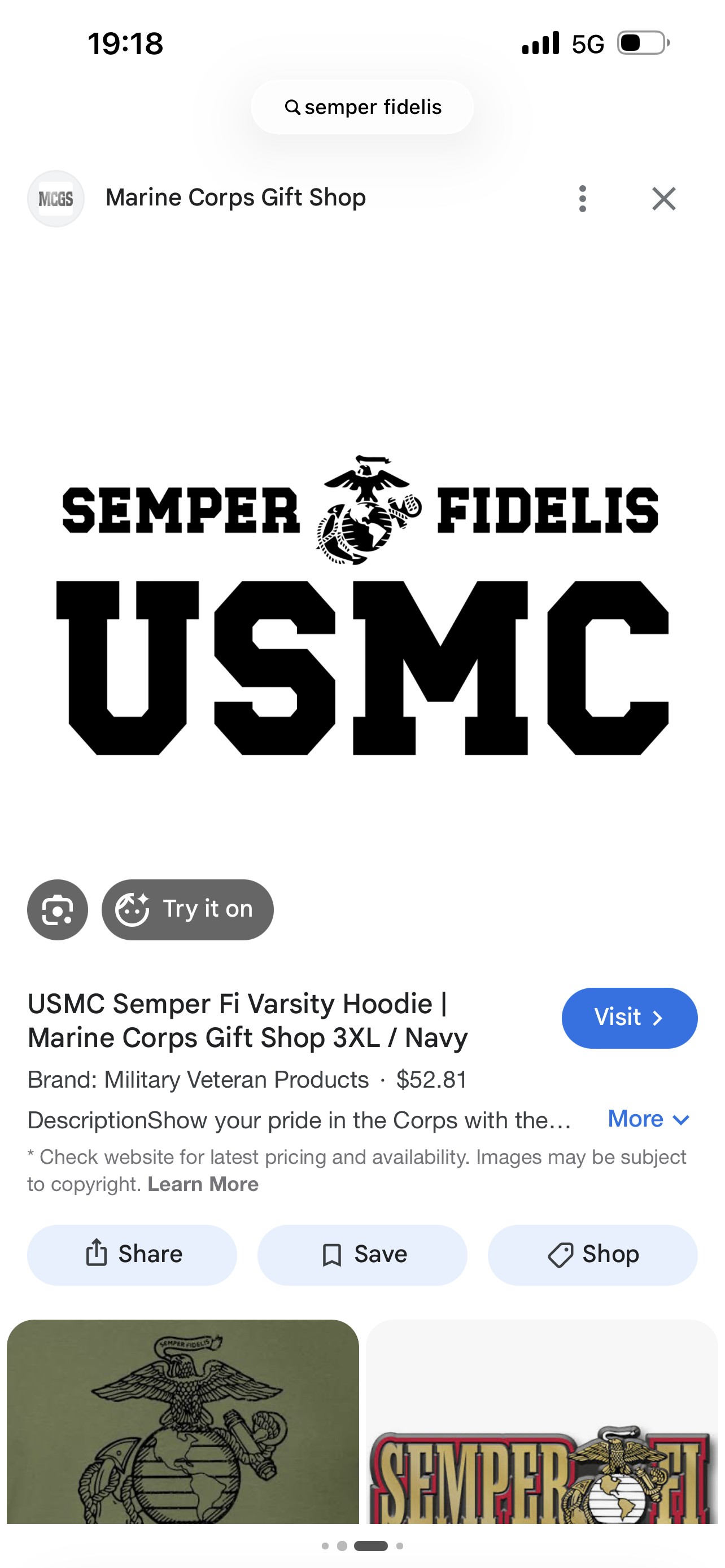Search this image with Lens icon
This screenshot has width=725, height=1568.
tap(57, 909)
